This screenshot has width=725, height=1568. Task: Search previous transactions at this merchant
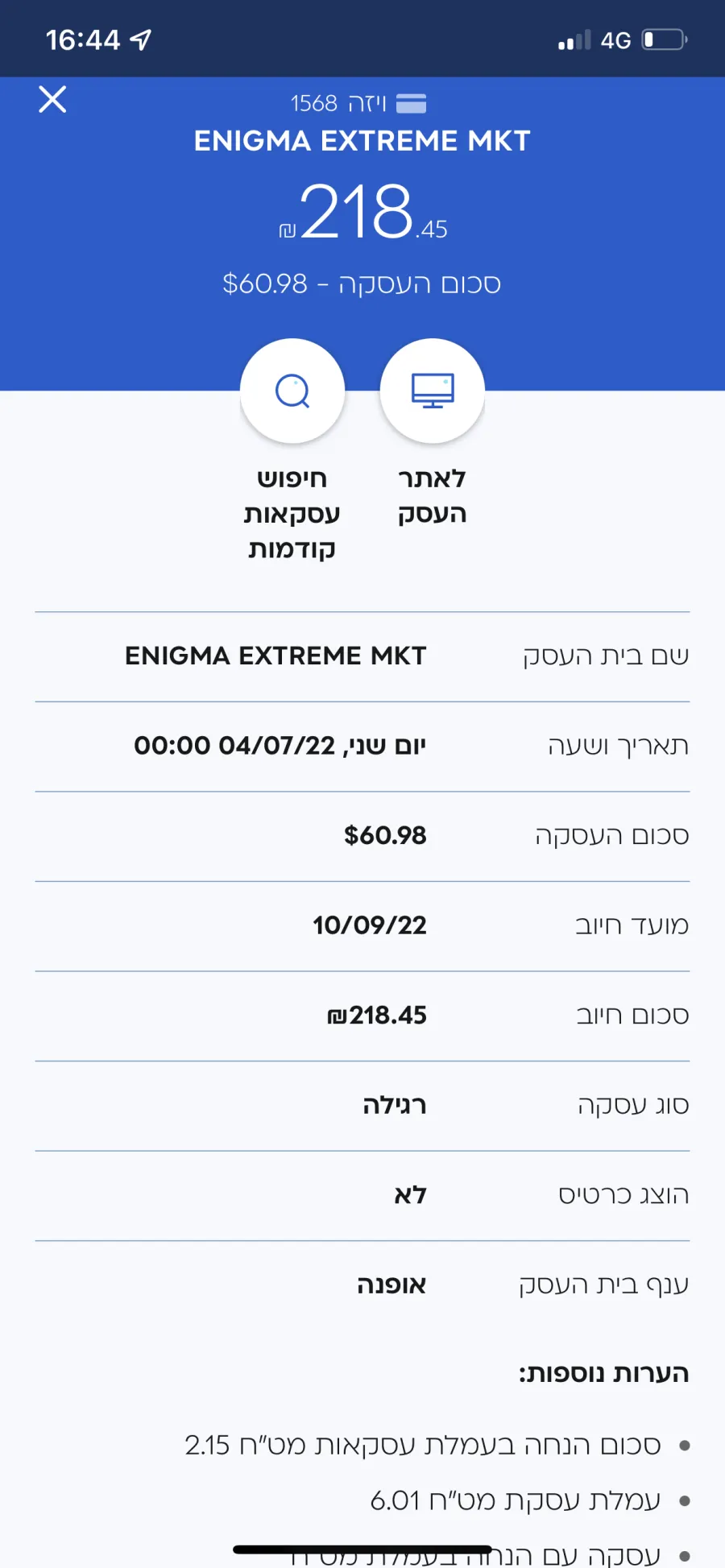point(292,391)
